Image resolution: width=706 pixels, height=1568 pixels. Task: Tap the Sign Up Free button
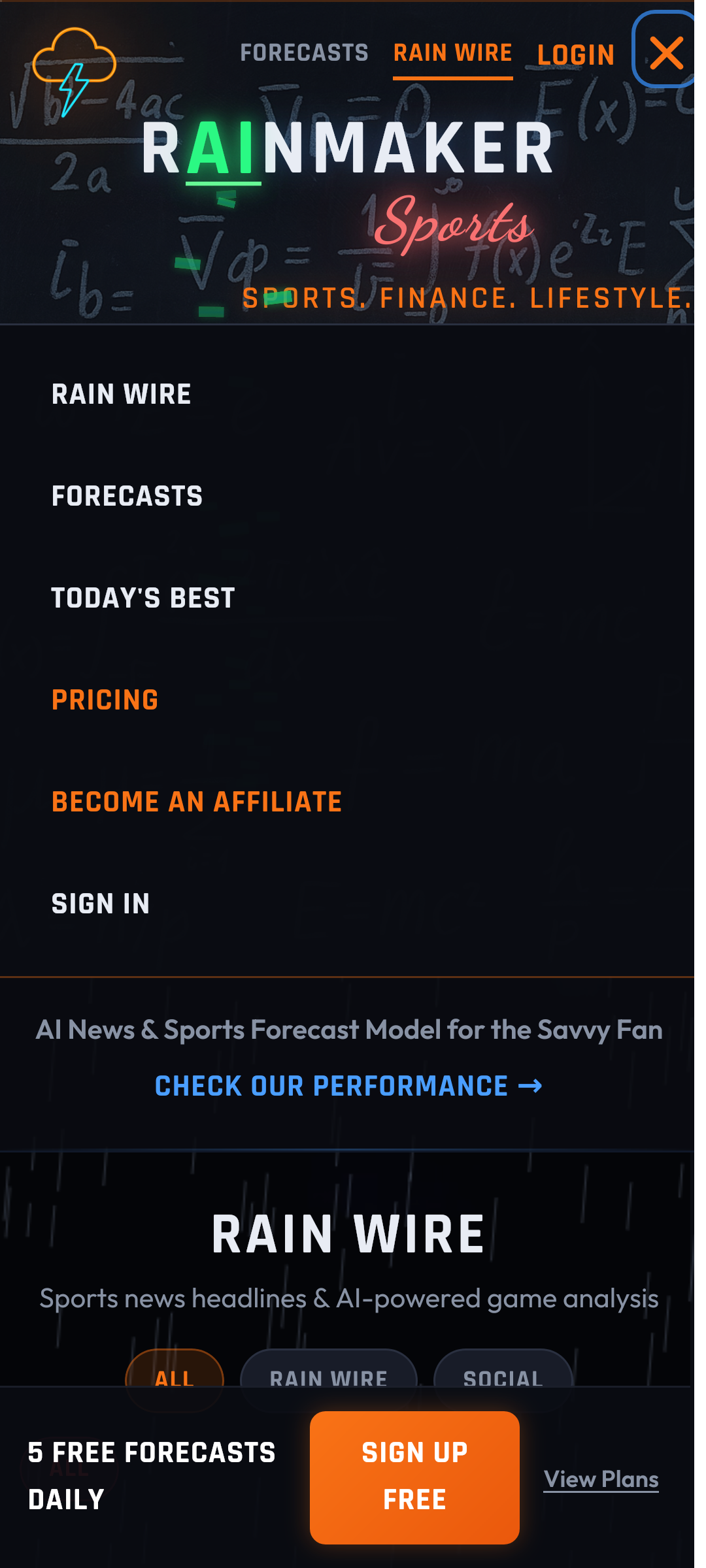coord(414,1477)
